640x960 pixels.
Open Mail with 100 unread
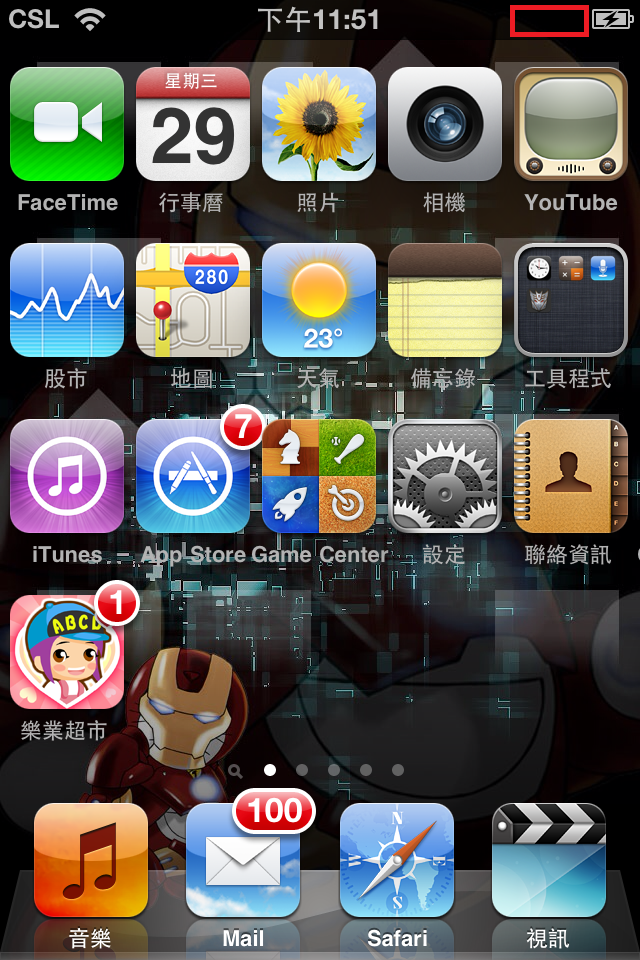(243, 860)
